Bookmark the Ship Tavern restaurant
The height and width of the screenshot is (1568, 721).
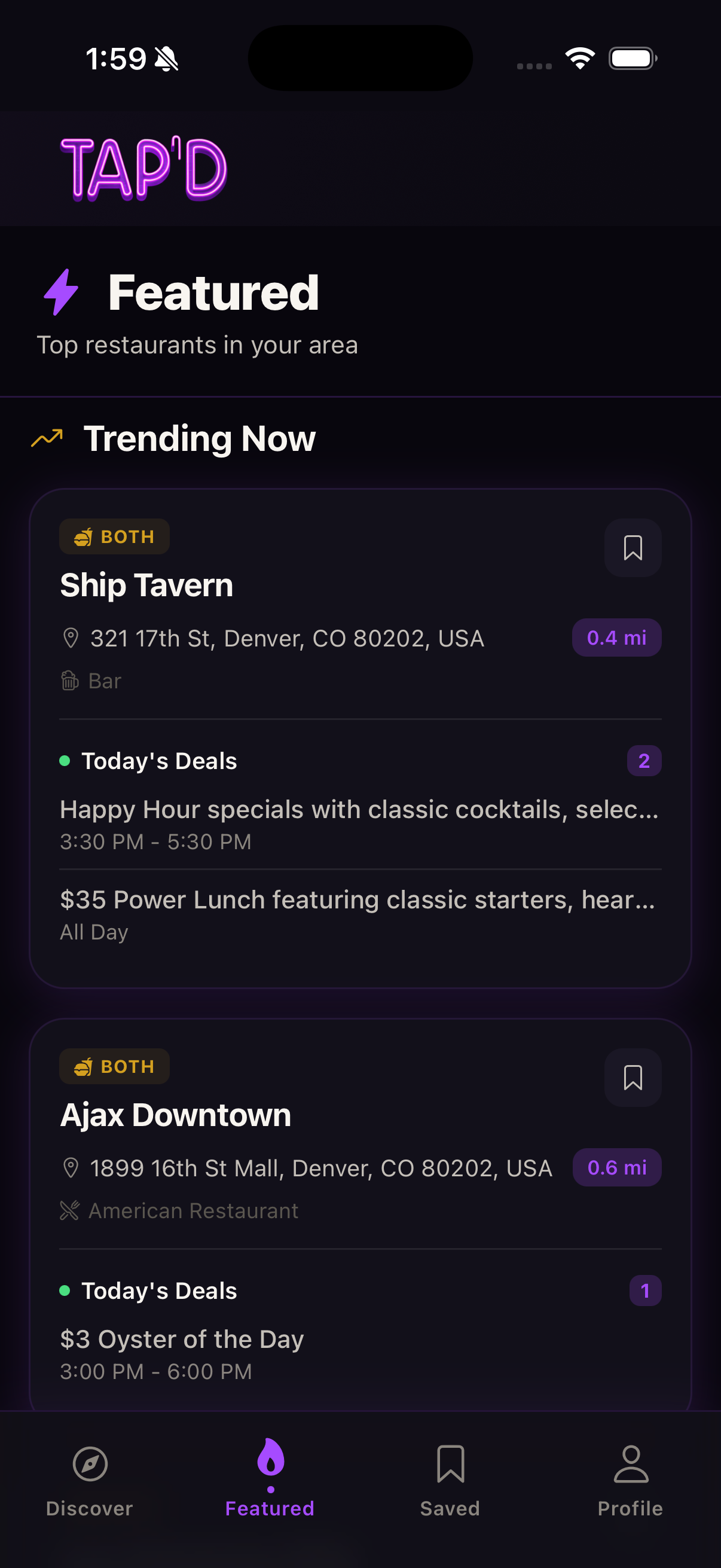point(632,547)
